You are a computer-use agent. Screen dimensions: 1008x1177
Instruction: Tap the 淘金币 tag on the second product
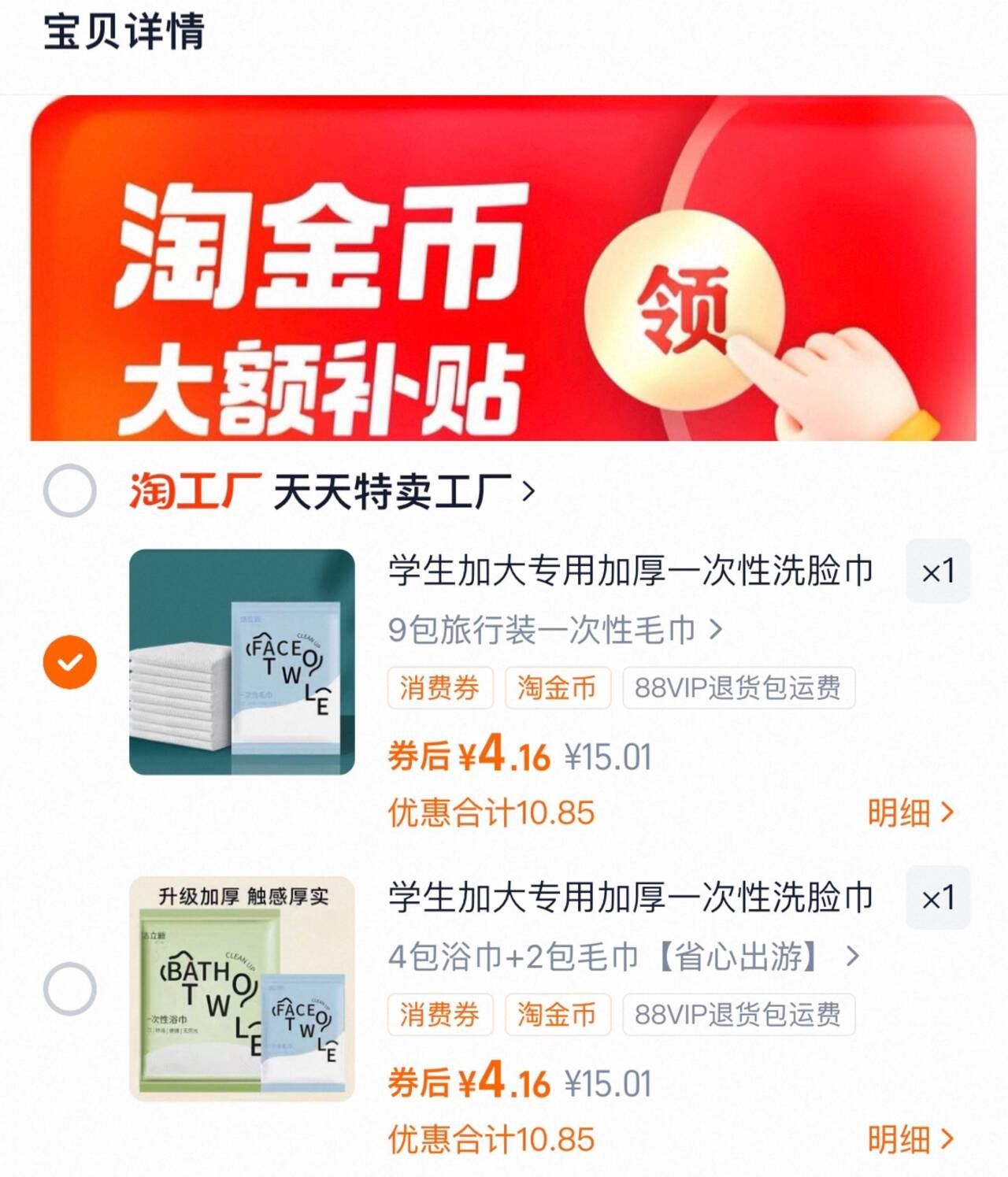556,1015
